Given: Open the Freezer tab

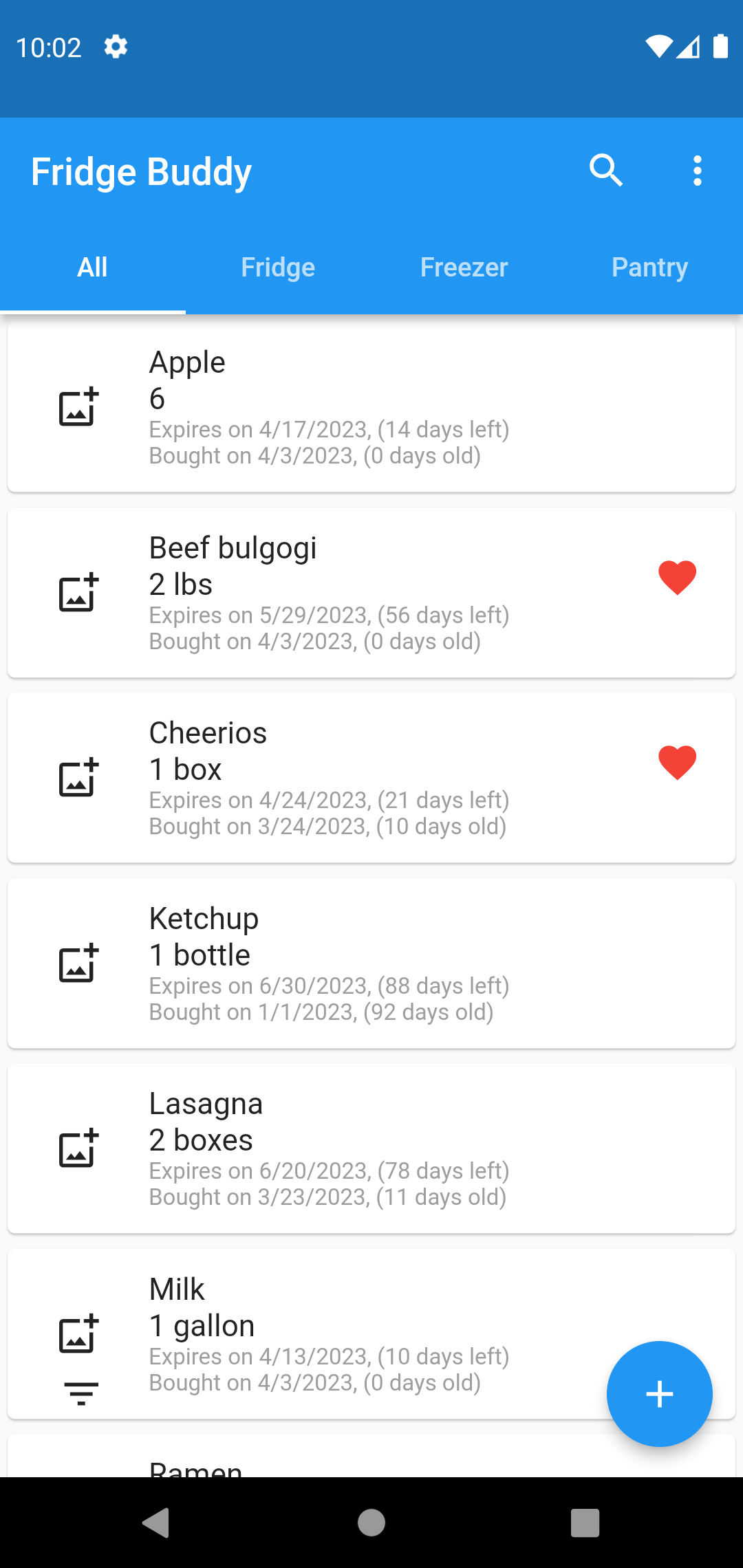Looking at the screenshot, I should click(x=464, y=267).
